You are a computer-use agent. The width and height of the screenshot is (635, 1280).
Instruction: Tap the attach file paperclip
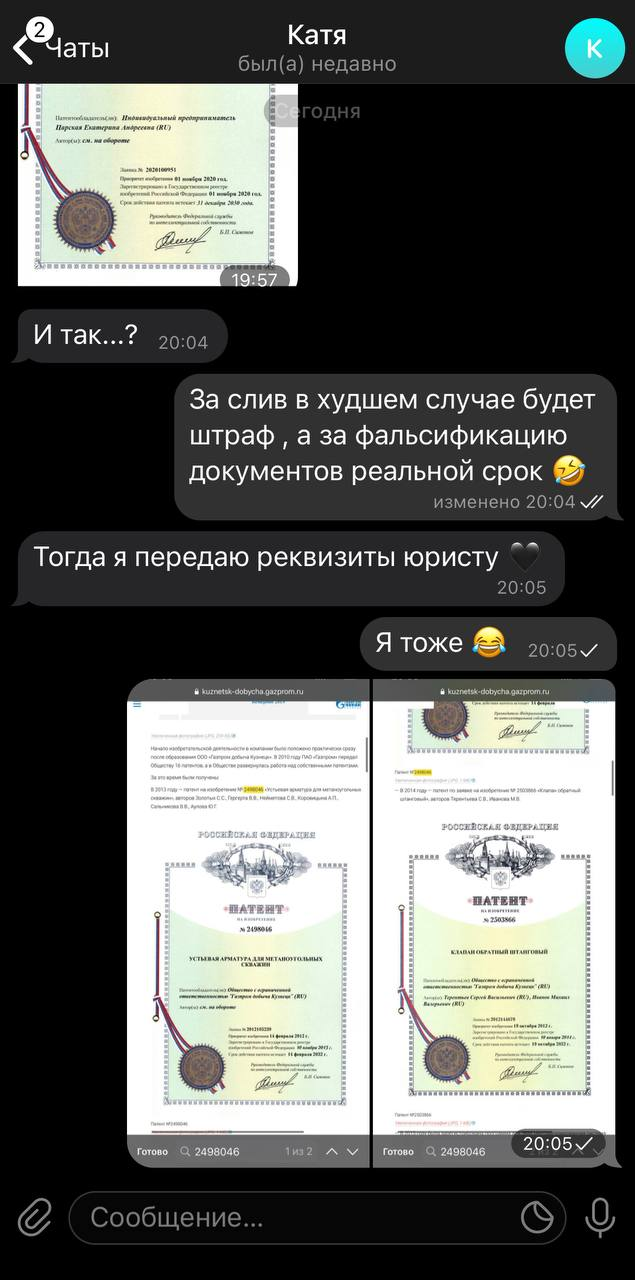tap(35, 1217)
